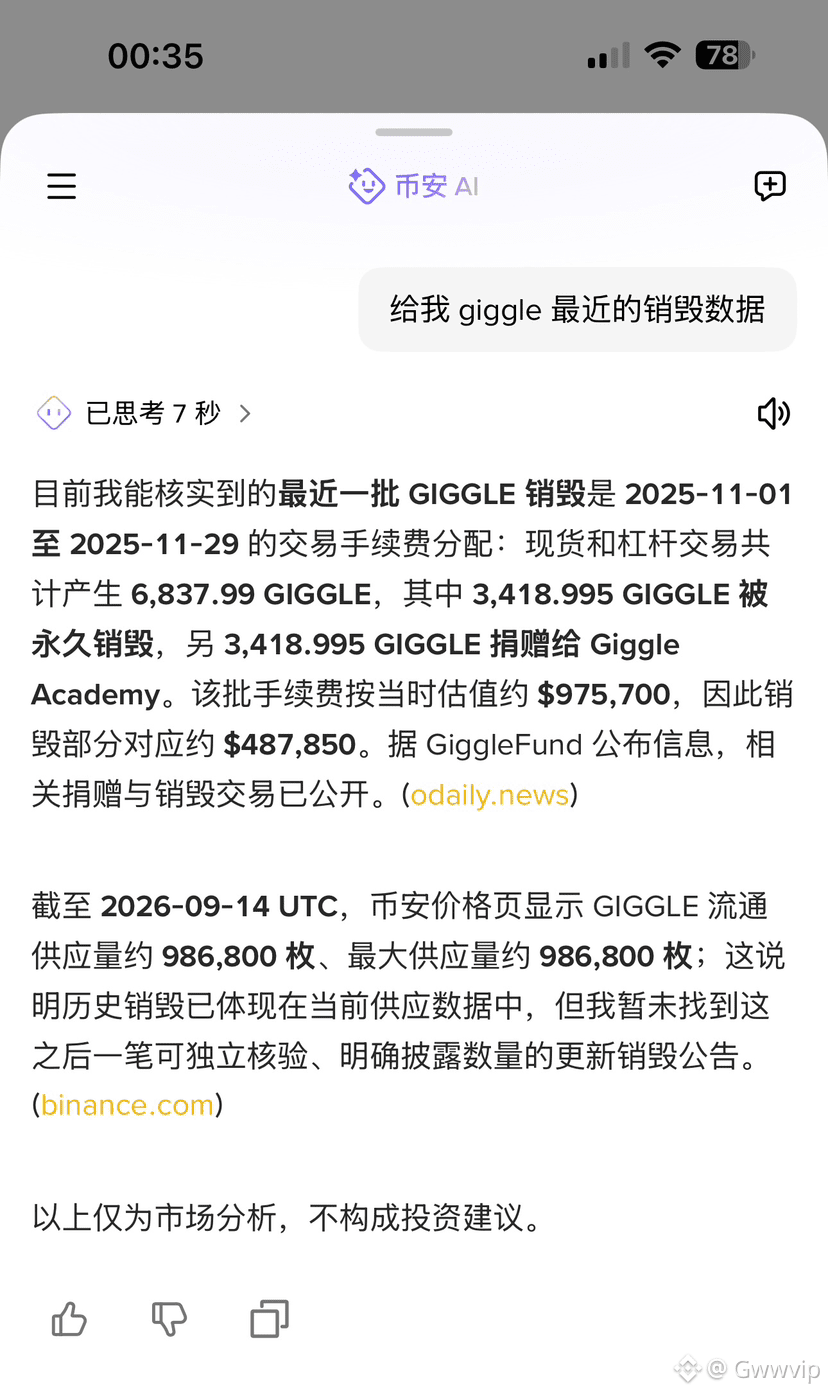Start a new chat
The width and height of the screenshot is (828, 1394).
[769, 186]
